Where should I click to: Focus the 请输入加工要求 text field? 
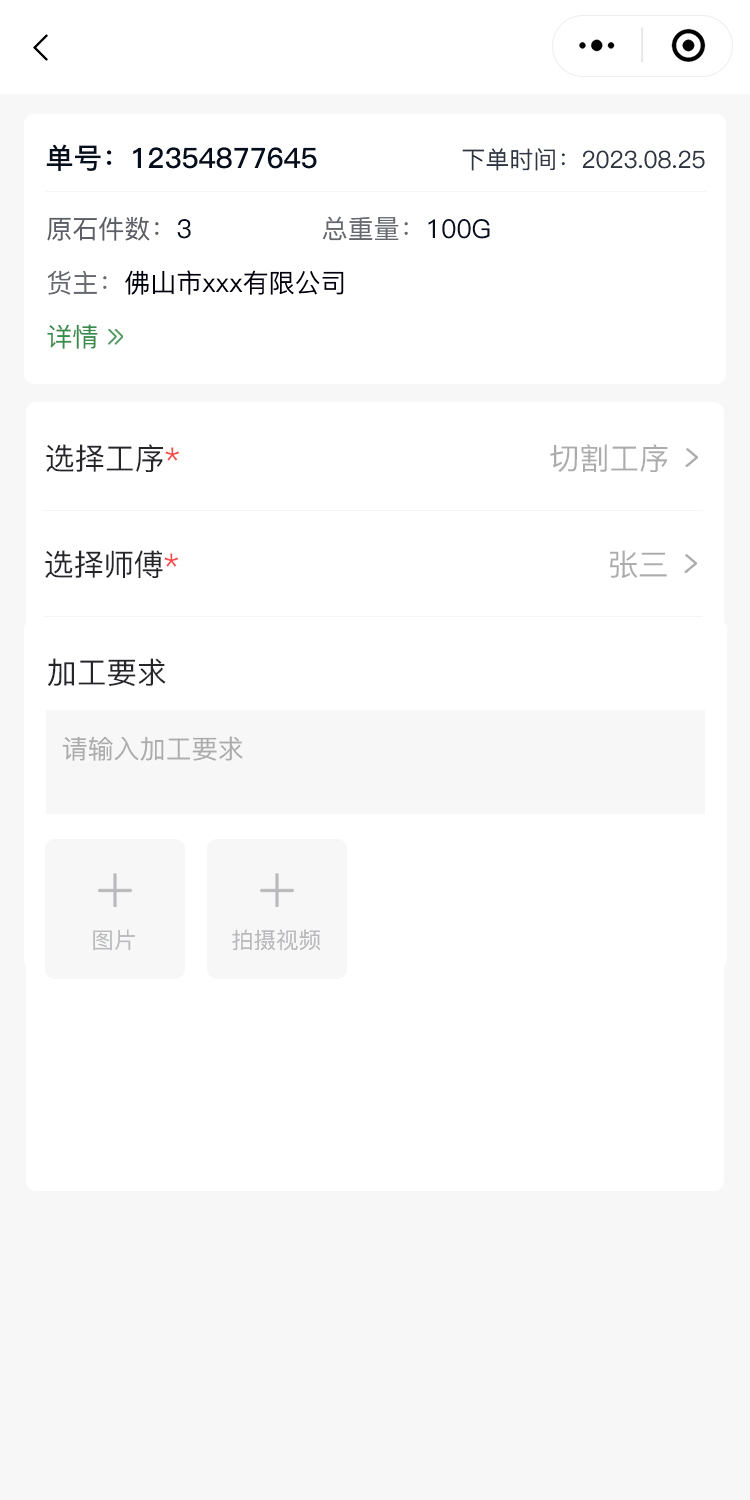click(x=375, y=761)
